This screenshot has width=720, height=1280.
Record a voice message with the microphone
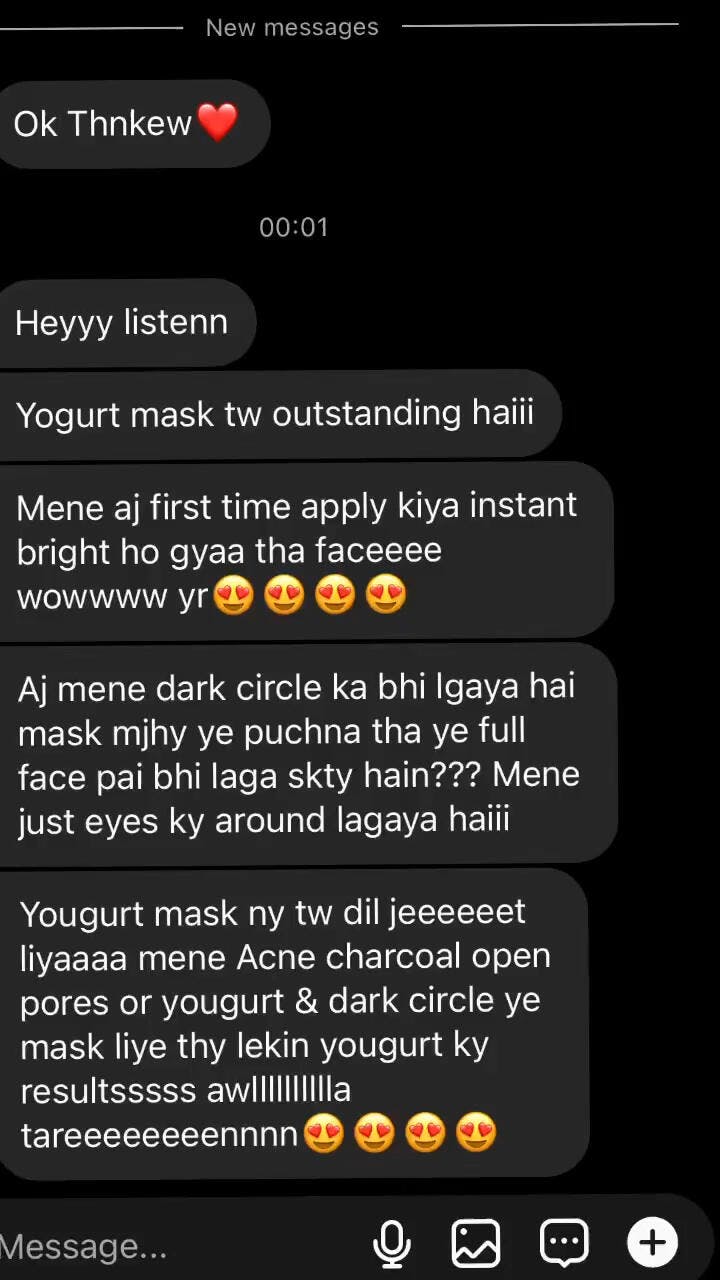click(x=391, y=1244)
